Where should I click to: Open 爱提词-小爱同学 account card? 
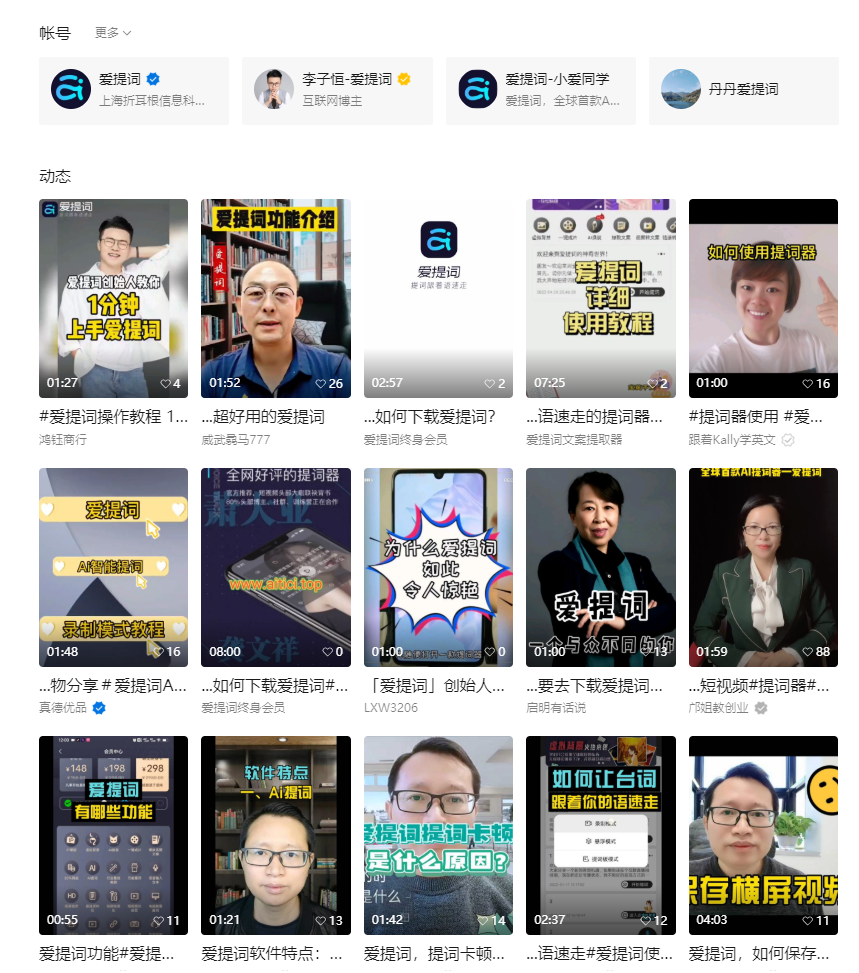click(540, 90)
